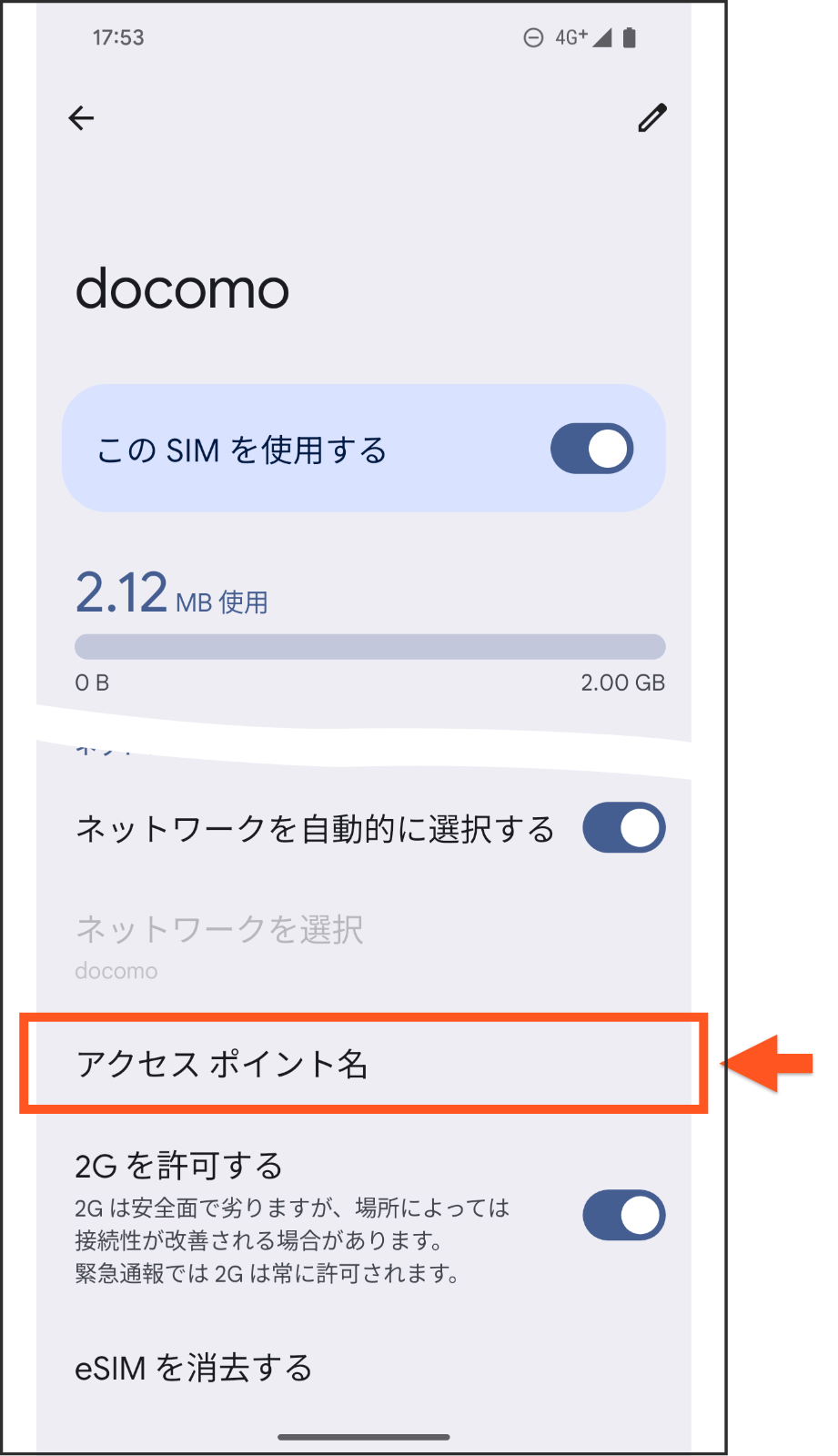This screenshot has width=838, height=1456.
Task: Open アクセス ポイント名 settings
Action: click(364, 1064)
